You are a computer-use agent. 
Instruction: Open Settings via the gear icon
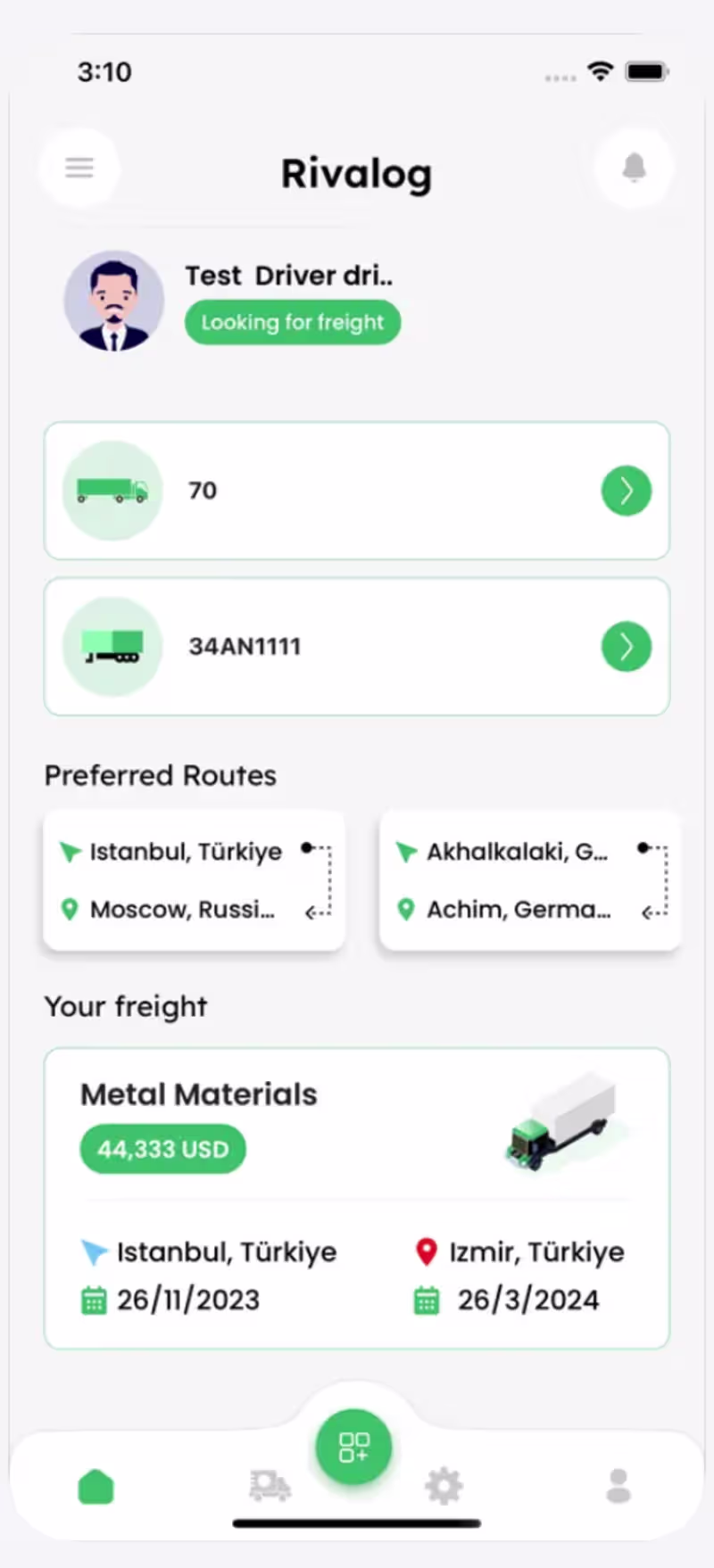pos(444,1484)
